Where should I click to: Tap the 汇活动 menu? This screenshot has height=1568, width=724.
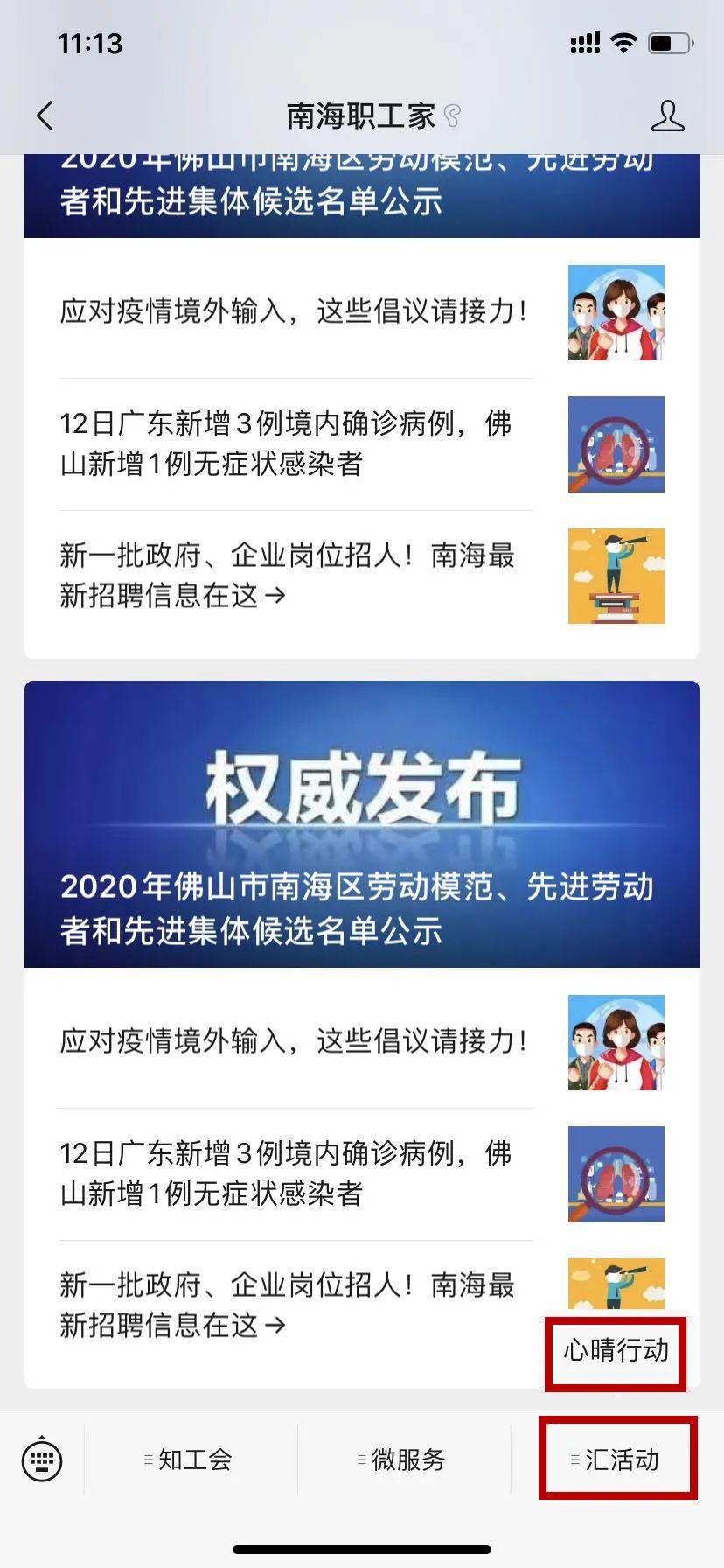pos(617,1459)
